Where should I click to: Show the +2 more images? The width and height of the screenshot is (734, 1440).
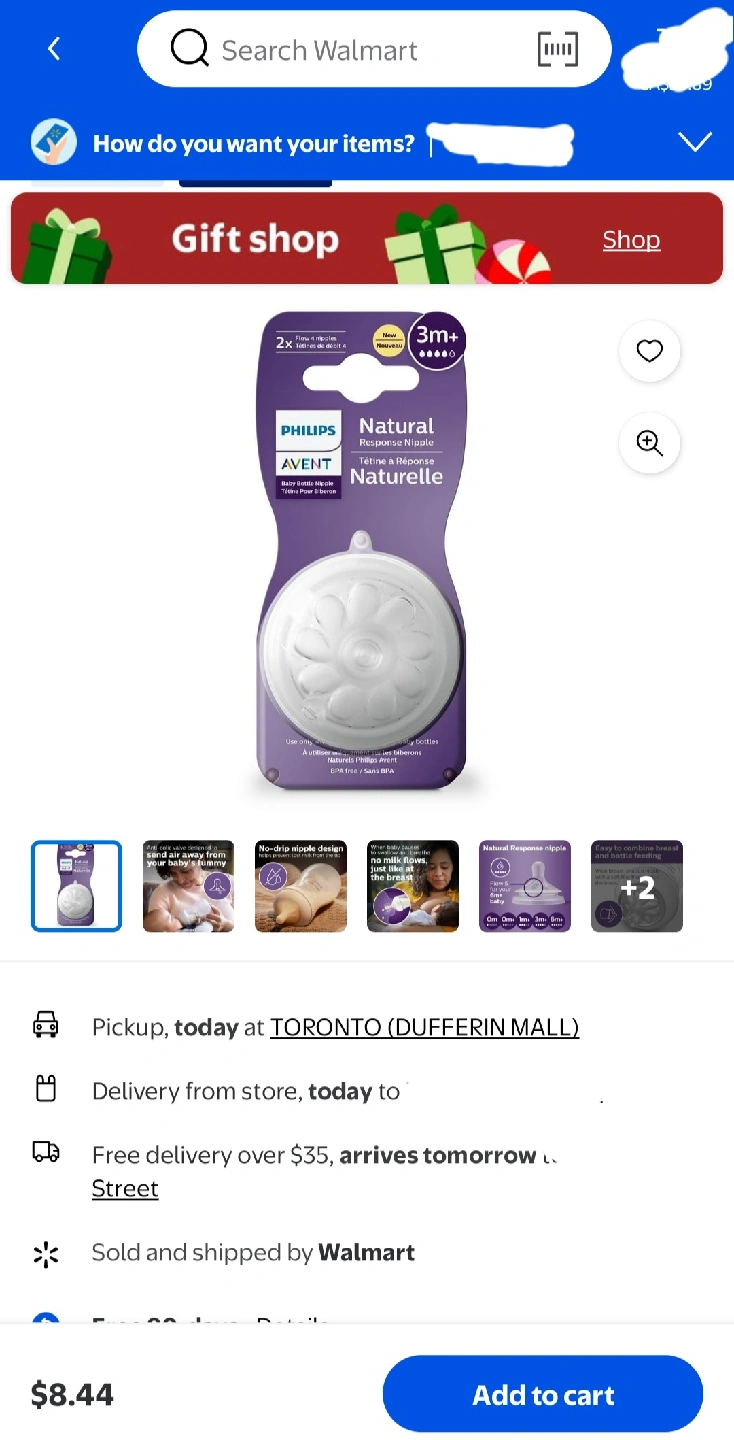click(x=636, y=886)
